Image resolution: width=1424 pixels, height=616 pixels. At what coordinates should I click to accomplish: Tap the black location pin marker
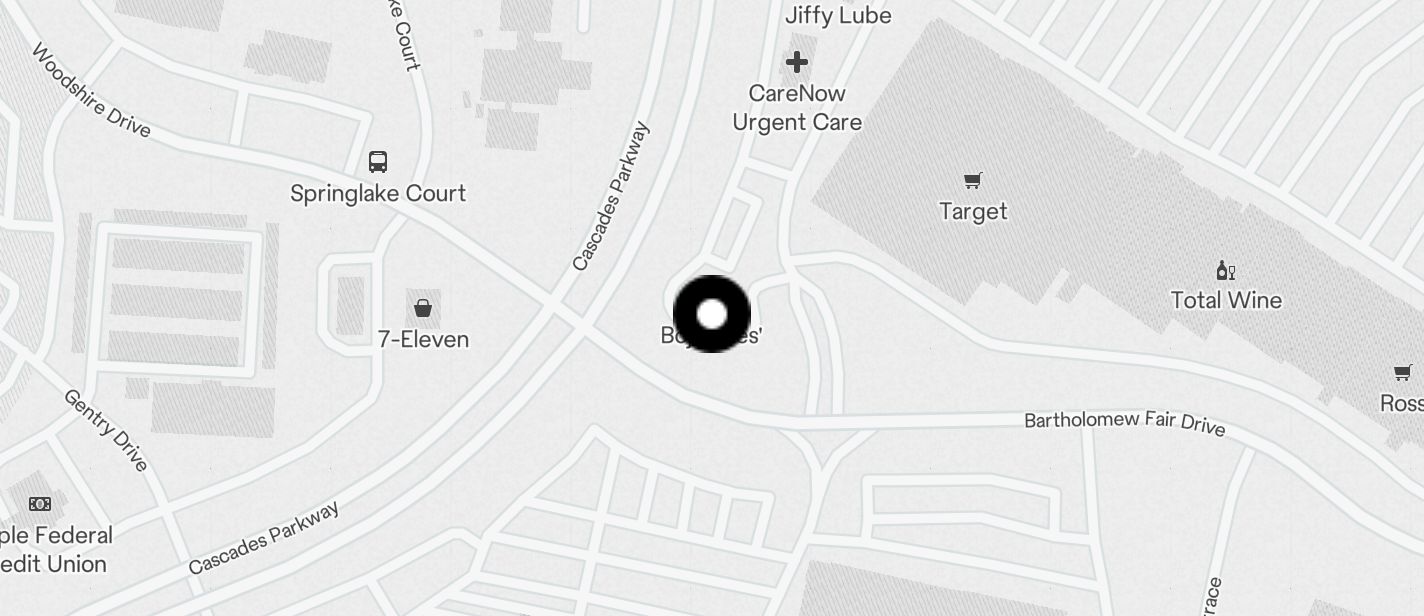711,314
